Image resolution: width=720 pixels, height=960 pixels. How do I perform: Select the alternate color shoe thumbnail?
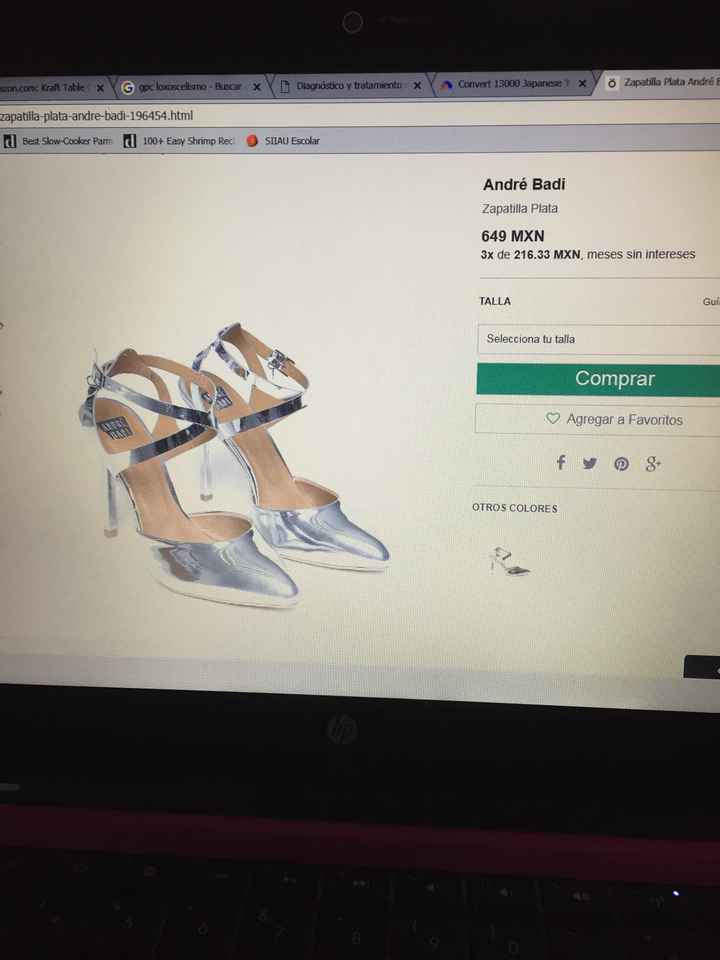tap(510, 562)
